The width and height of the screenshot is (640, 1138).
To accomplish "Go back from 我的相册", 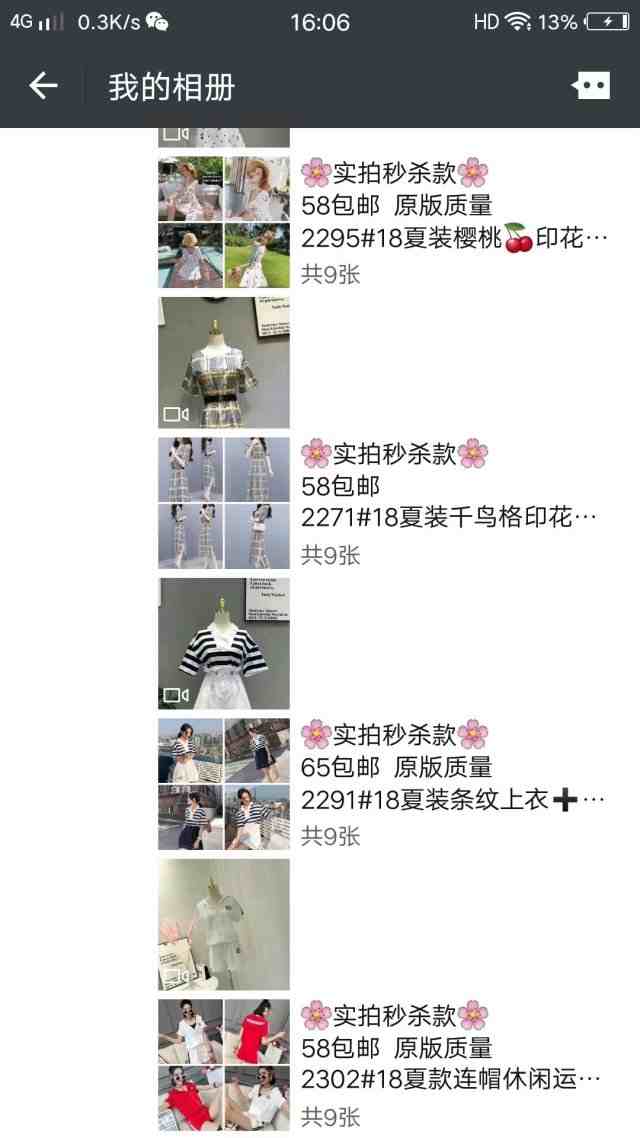I will [43, 86].
